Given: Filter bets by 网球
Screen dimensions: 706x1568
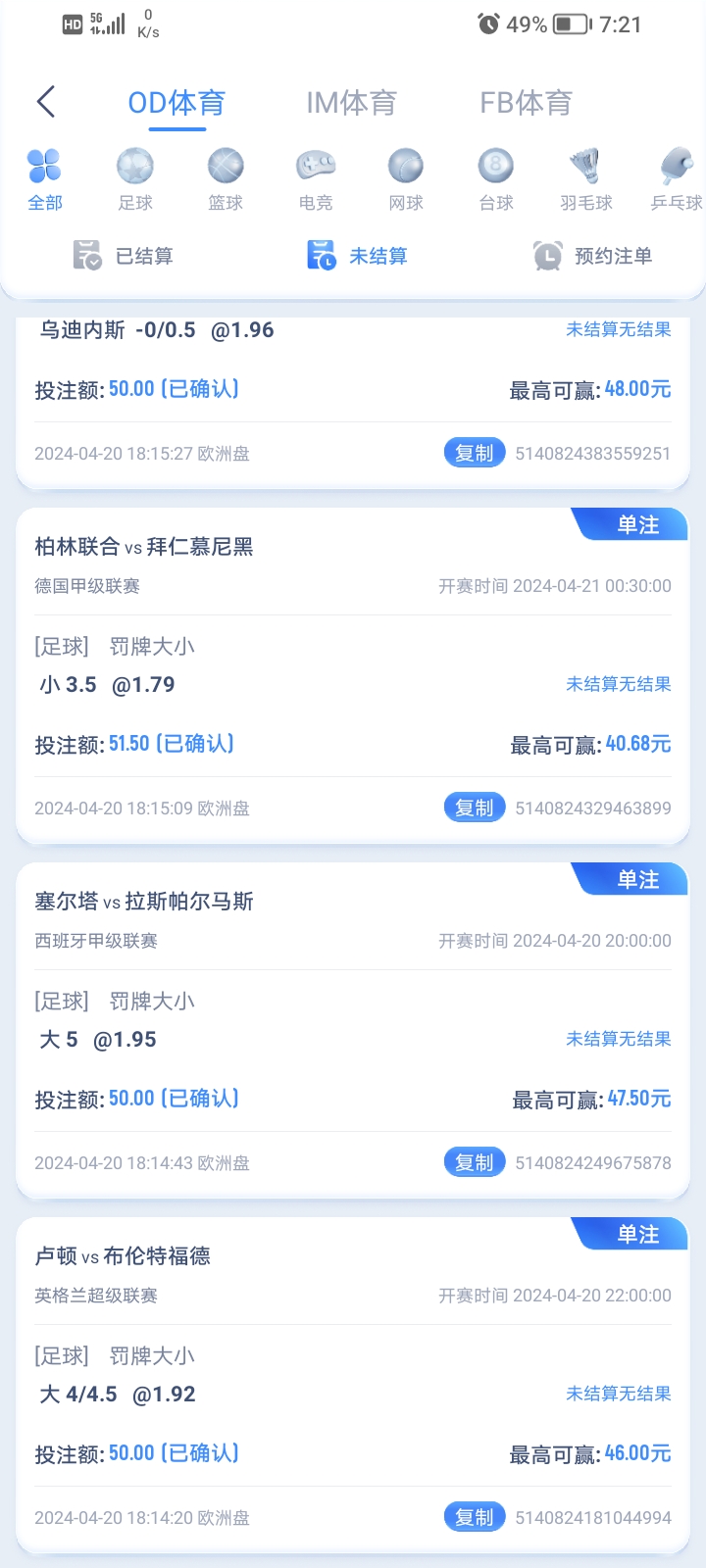Looking at the screenshot, I should 406,179.
